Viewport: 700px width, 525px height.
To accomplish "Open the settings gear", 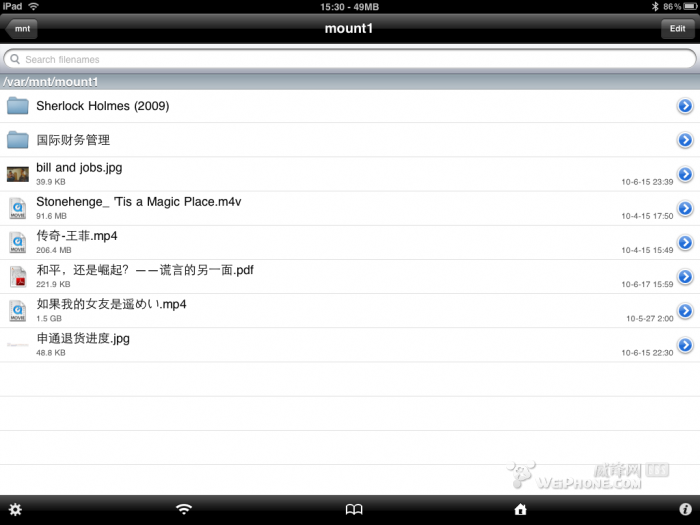I will pyautogui.click(x=15, y=509).
